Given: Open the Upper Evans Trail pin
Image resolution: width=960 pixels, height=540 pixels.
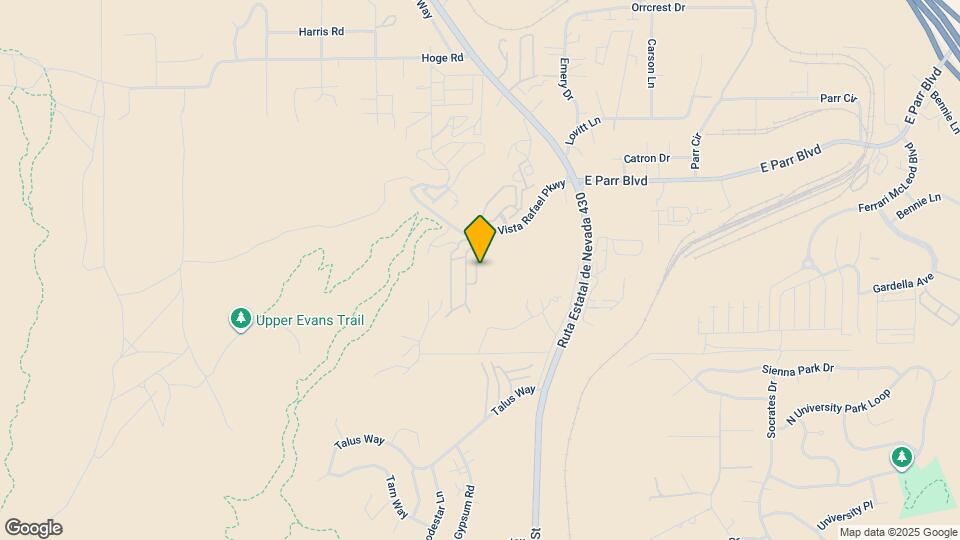Looking at the screenshot, I should point(241,319).
